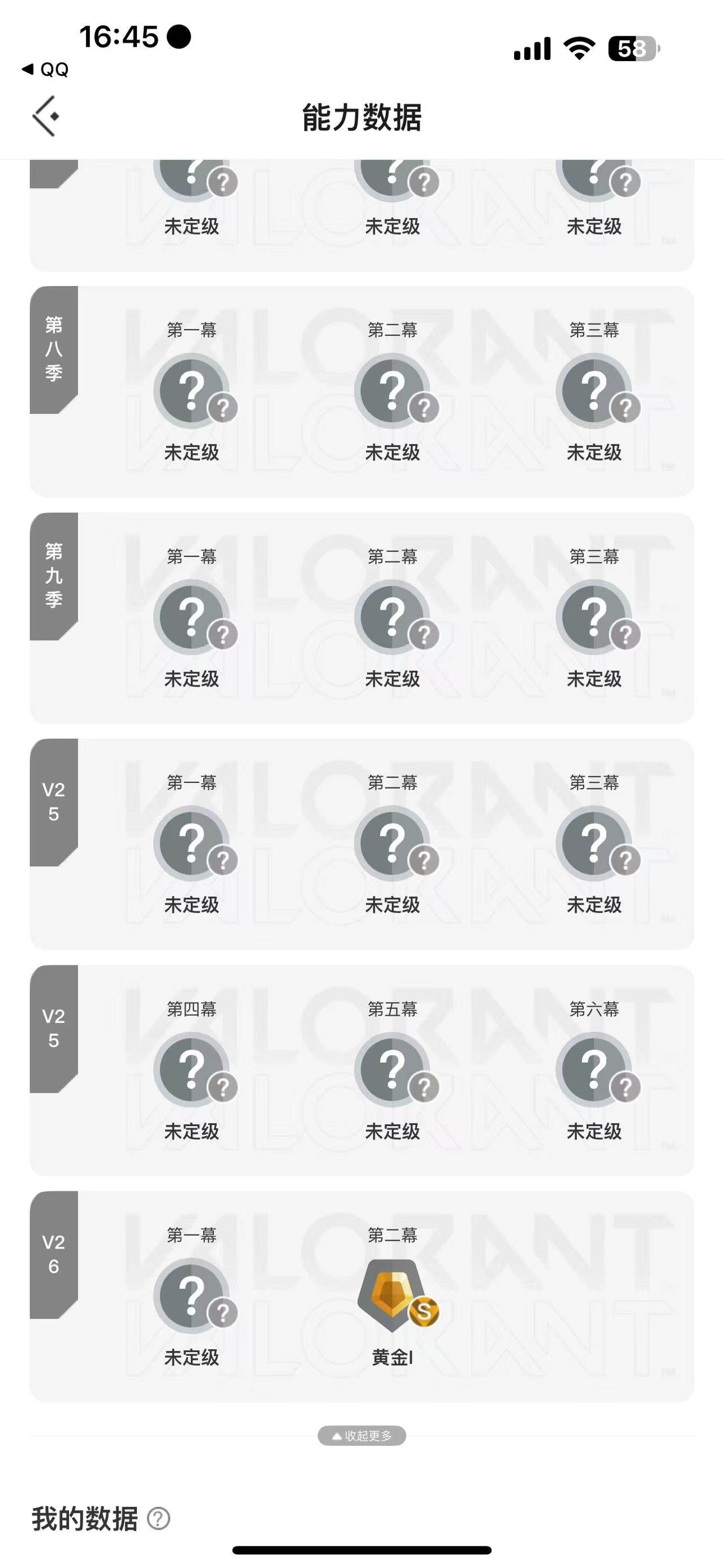Image resolution: width=724 pixels, height=1568 pixels.
Task: Click the 第八季 第一幕 unranked icon
Action: pos(192,390)
